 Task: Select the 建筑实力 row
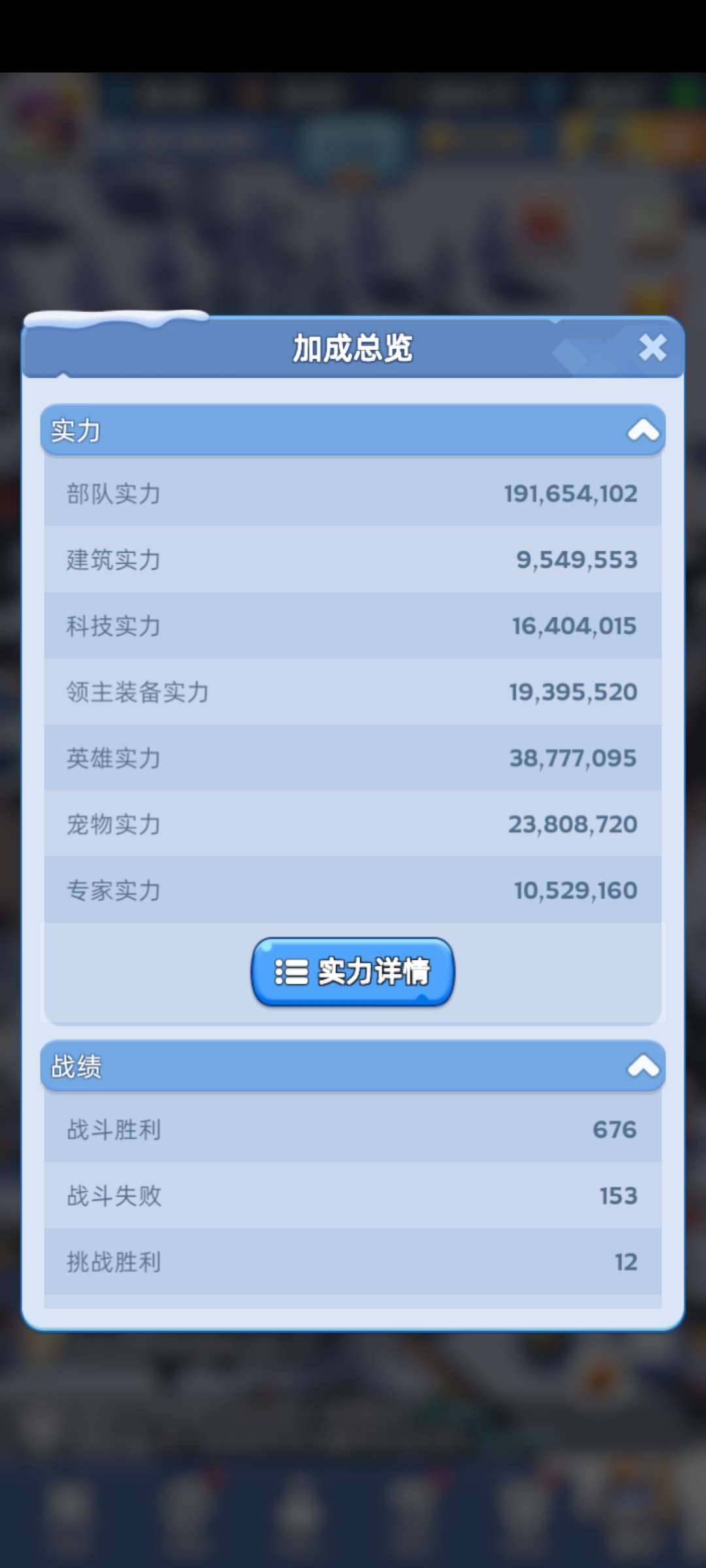click(353, 560)
